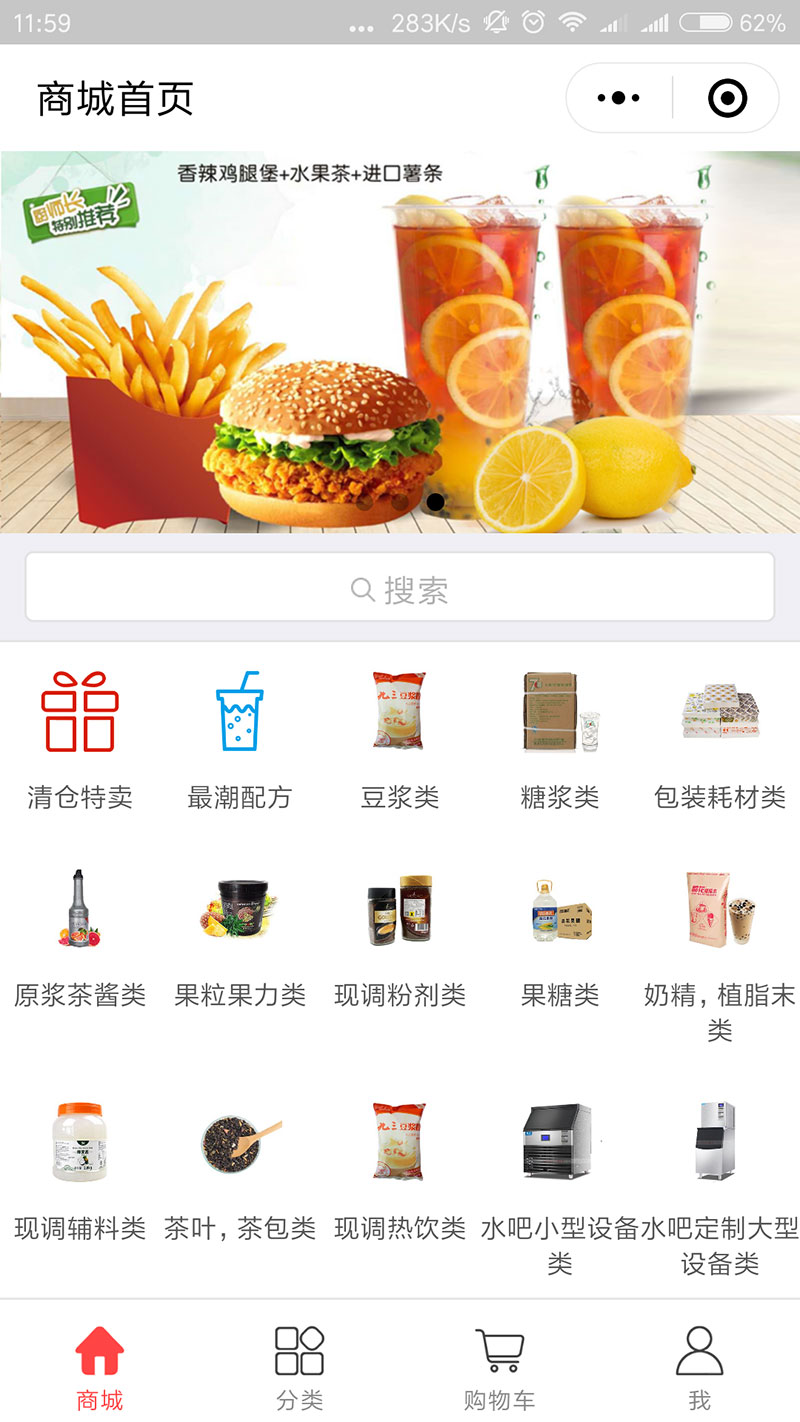Viewport: 800px width, 1422px height.
Task: Select the 豆浆类 category
Action: pyautogui.click(x=400, y=740)
